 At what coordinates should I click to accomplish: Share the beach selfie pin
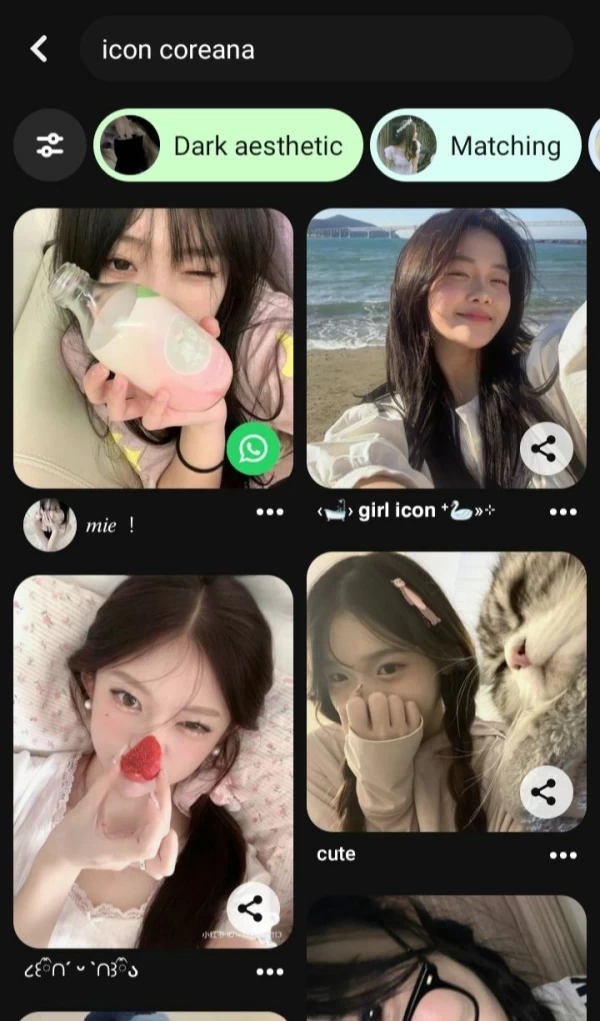(x=546, y=450)
